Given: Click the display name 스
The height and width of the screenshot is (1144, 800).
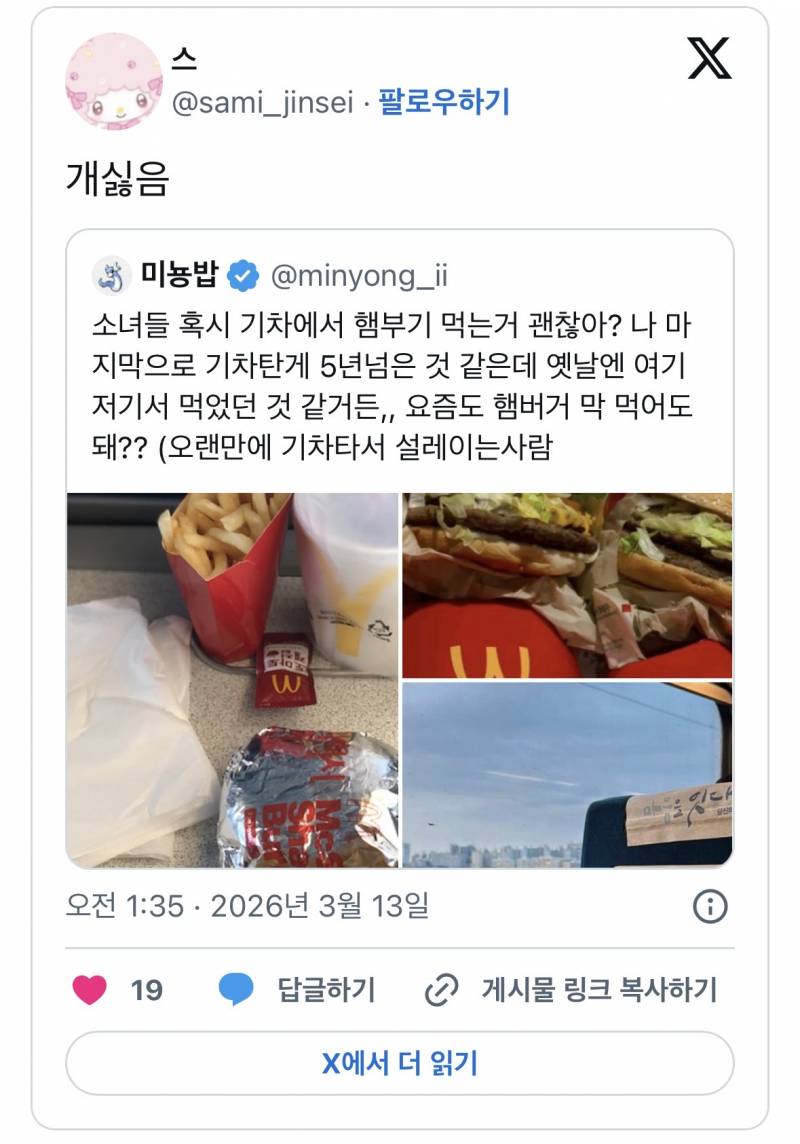Looking at the screenshot, I should (x=187, y=57).
